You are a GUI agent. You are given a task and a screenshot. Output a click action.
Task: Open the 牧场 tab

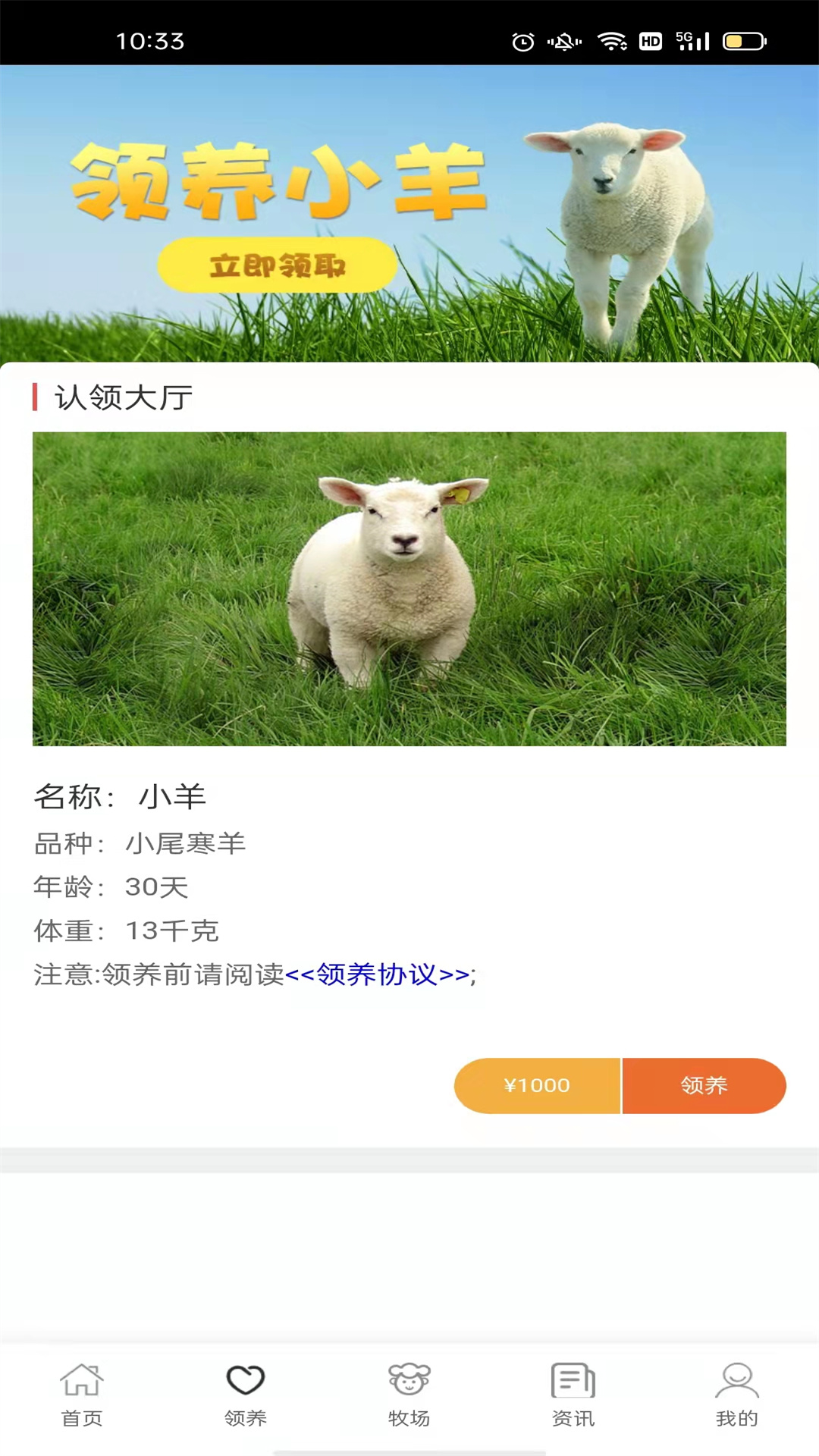[409, 1395]
